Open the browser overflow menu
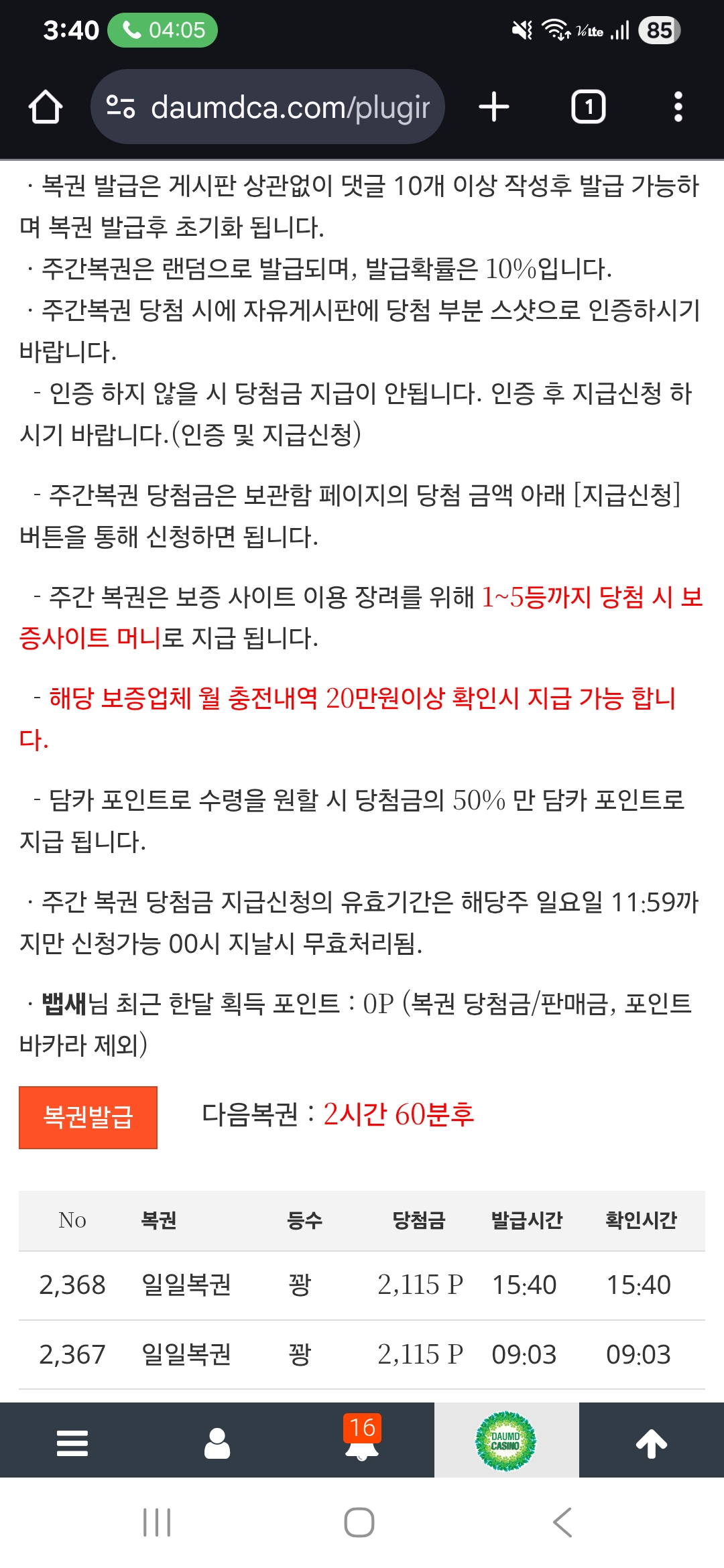This screenshot has height=1568, width=724. [678, 107]
